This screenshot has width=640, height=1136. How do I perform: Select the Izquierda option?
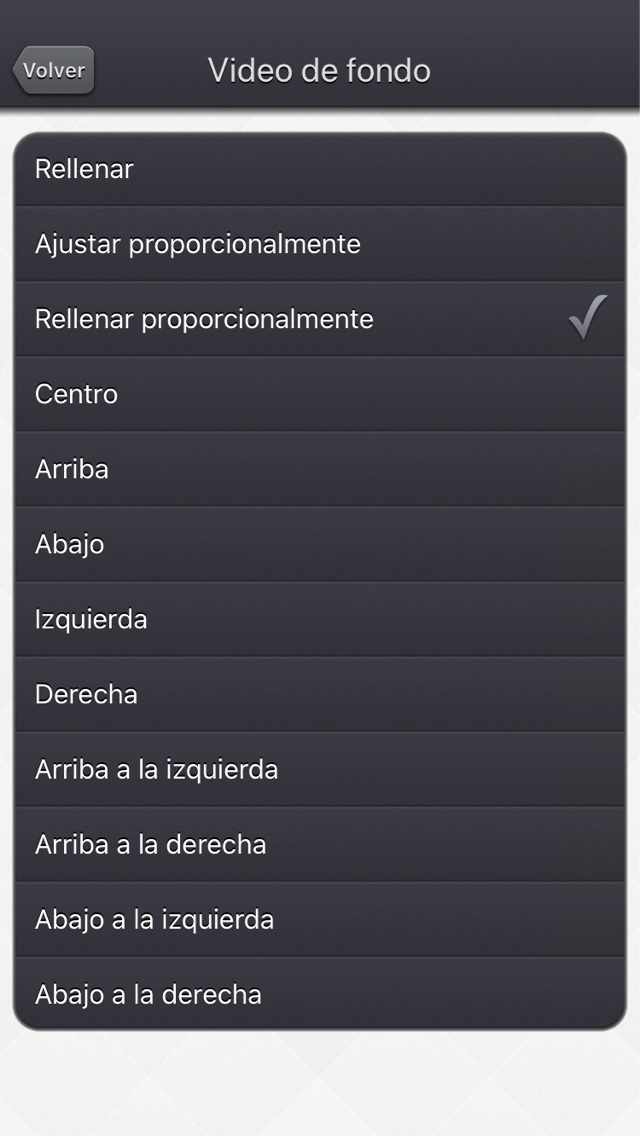pyautogui.click(x=320, y=619)
